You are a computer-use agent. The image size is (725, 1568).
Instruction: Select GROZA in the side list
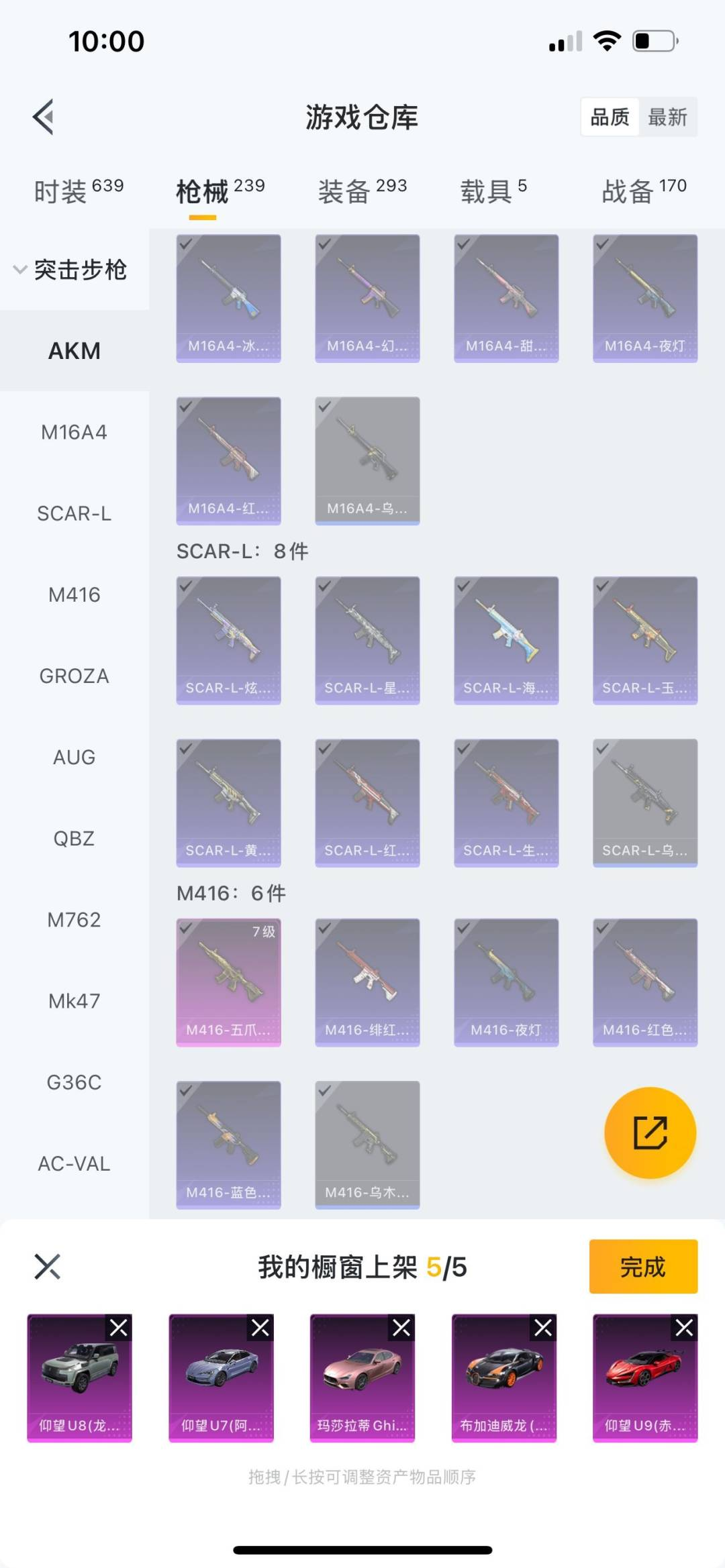click(74, 676)
